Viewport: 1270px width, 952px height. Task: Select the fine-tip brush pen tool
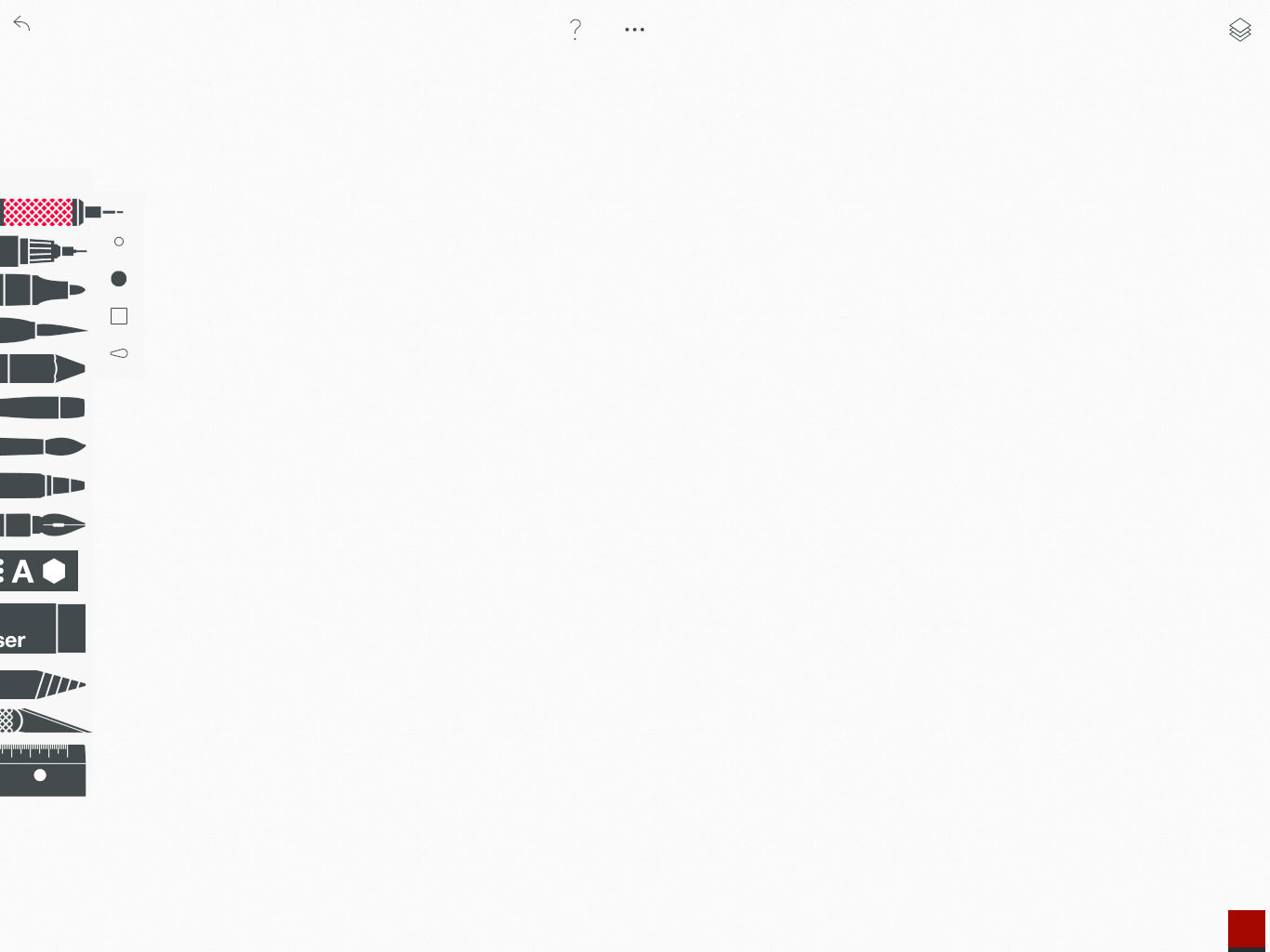coord(41,330)
